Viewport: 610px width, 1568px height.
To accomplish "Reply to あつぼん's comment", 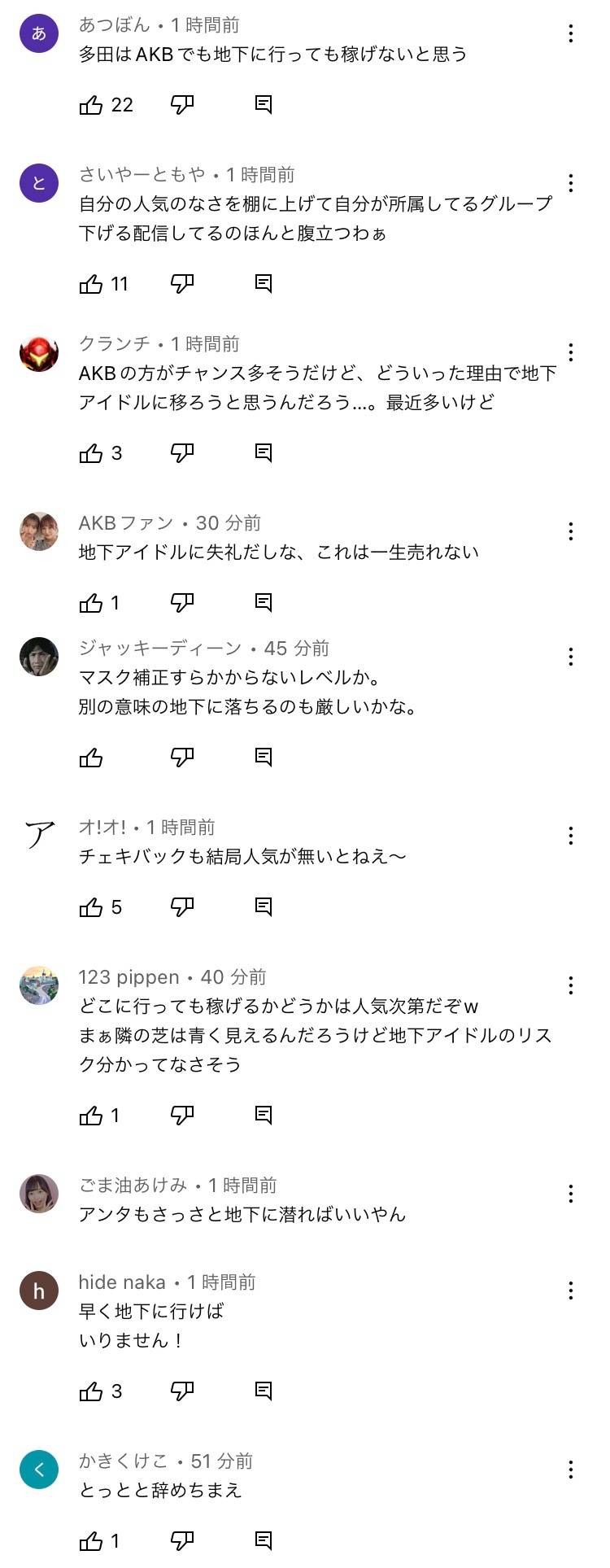I will click(x=263, y=105).
